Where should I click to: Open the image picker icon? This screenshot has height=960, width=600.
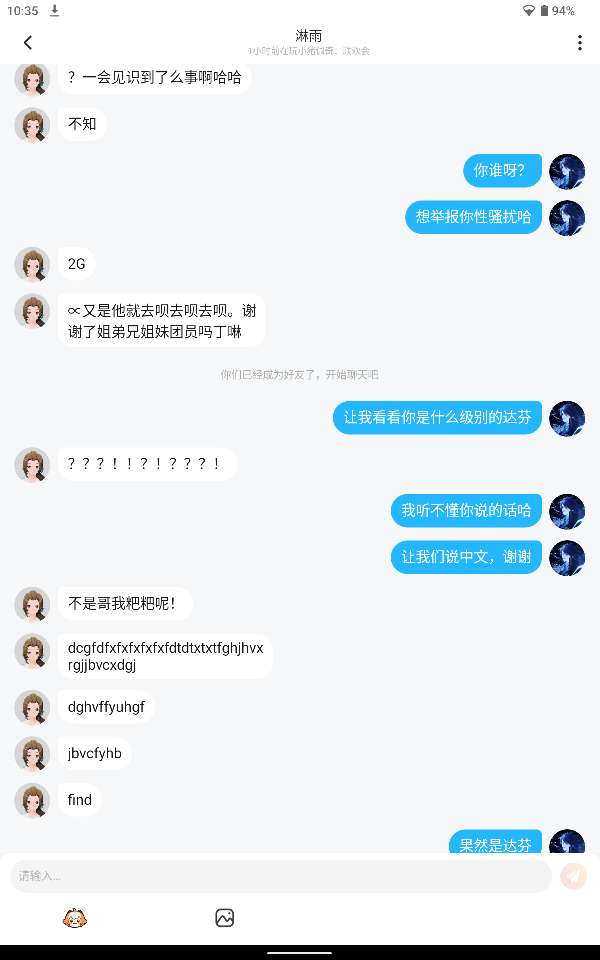(x=225, y=918)
